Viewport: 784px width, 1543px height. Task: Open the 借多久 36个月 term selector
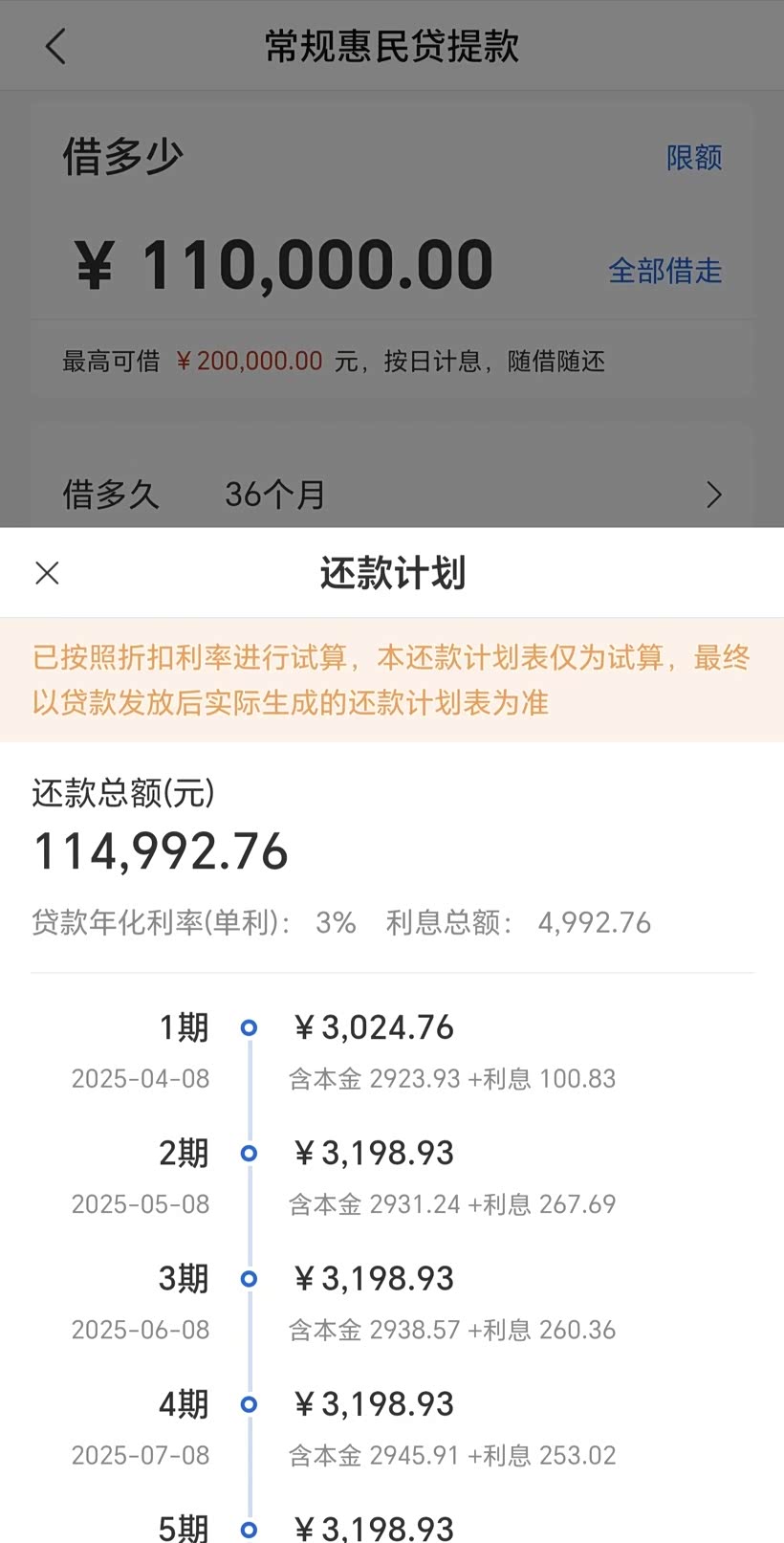[x=392, y=495]
